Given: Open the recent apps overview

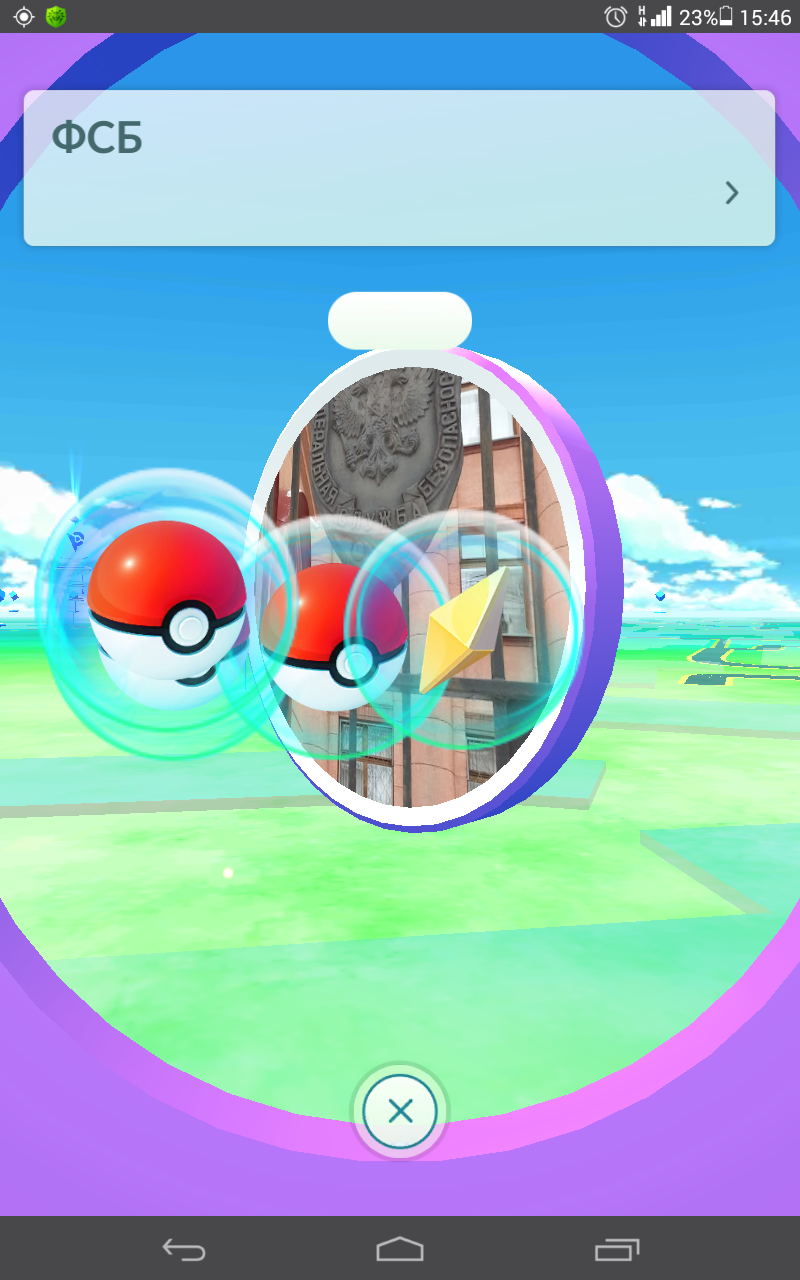Looking at the screenshot, I should [616, 1249].
